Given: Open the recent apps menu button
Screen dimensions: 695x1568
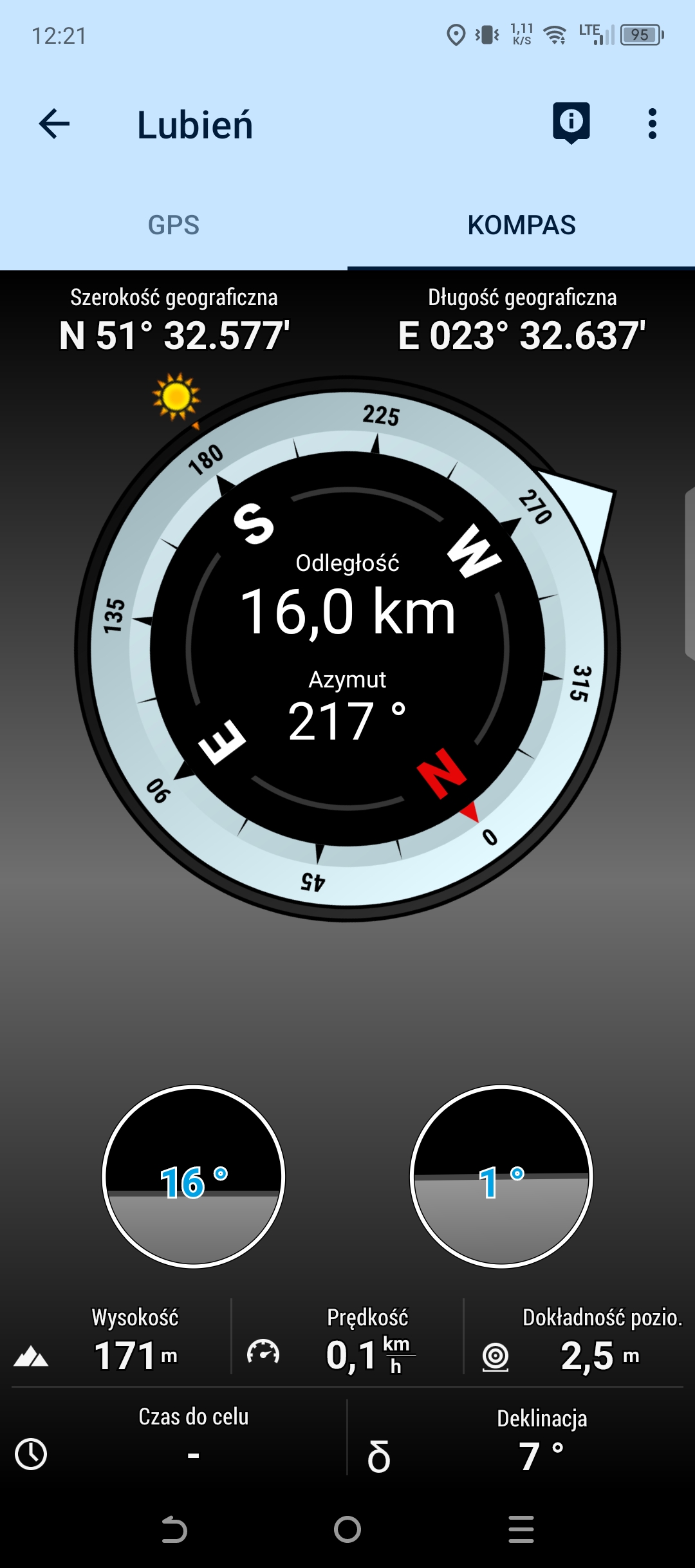Looking at the screenshot, I should (x=521, y=1529).
